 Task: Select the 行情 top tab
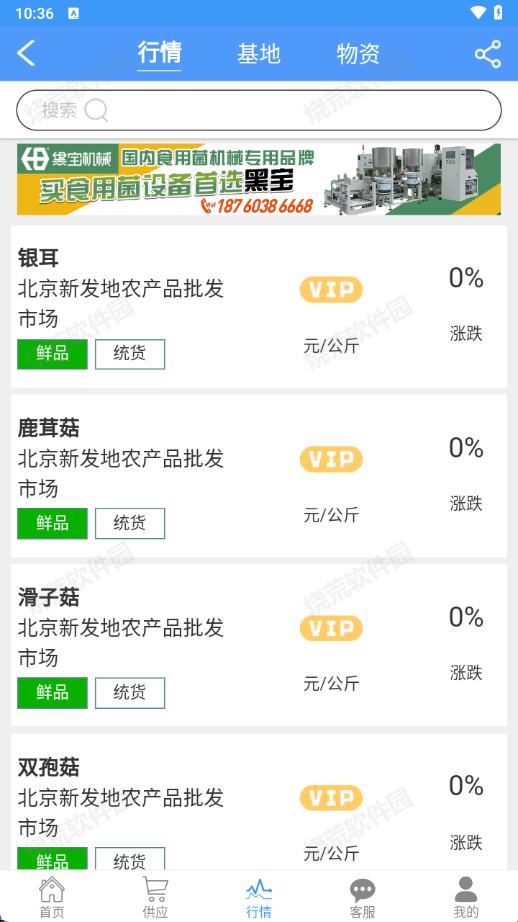click(x=159, y=53)
